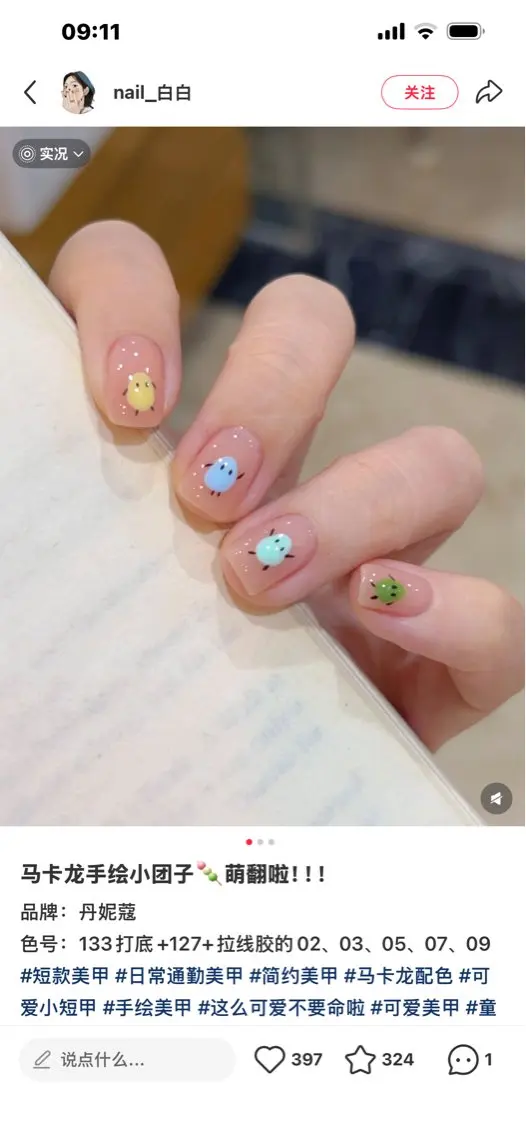Toggle the sound icon on the photo
This screenshot has width=526, height=1136.
point(496,798)
